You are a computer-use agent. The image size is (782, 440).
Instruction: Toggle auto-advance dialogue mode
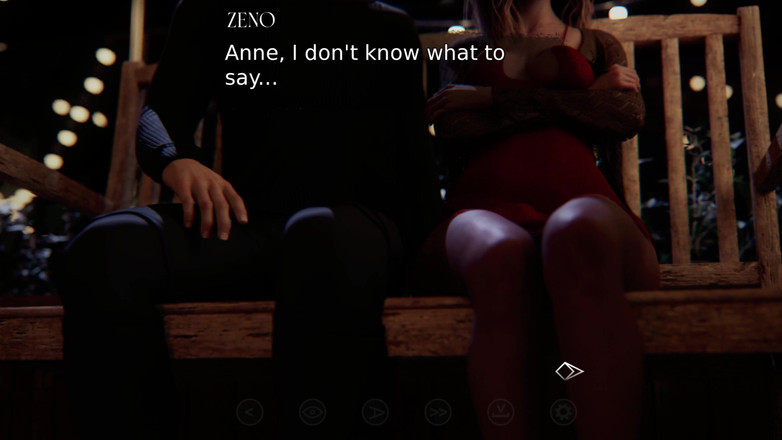click(375, 412)
